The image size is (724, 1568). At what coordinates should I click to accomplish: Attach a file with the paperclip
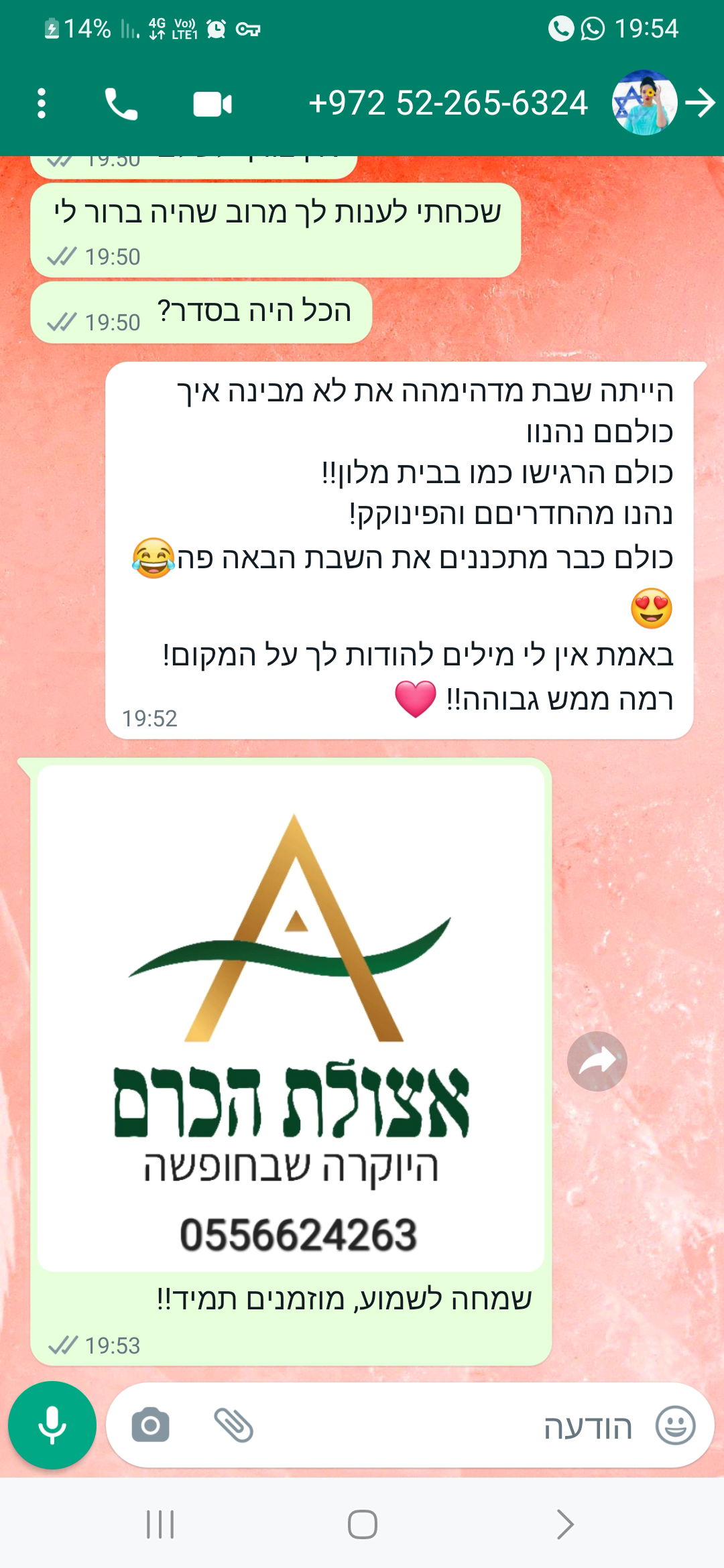click(233, 1425)
